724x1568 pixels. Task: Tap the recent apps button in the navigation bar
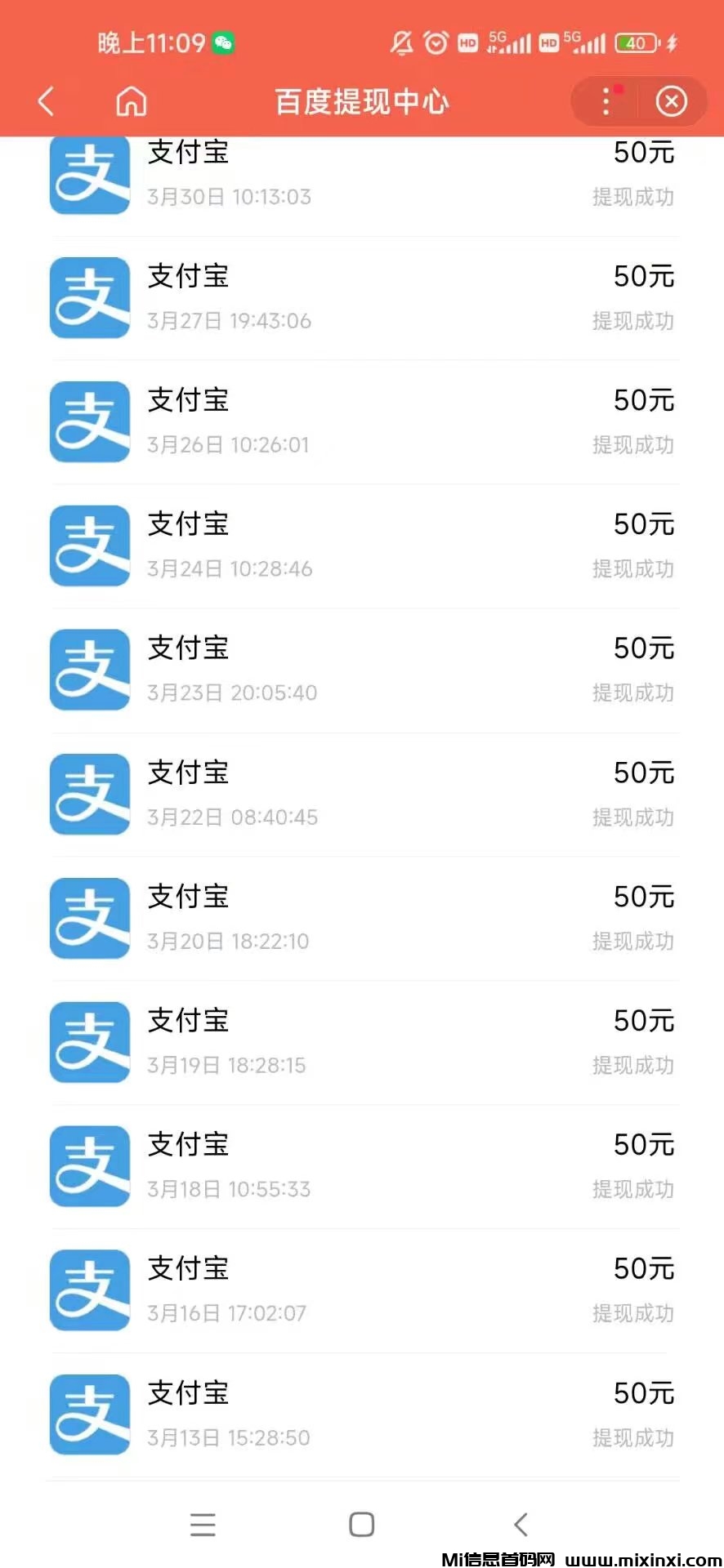coord(203,1524)
